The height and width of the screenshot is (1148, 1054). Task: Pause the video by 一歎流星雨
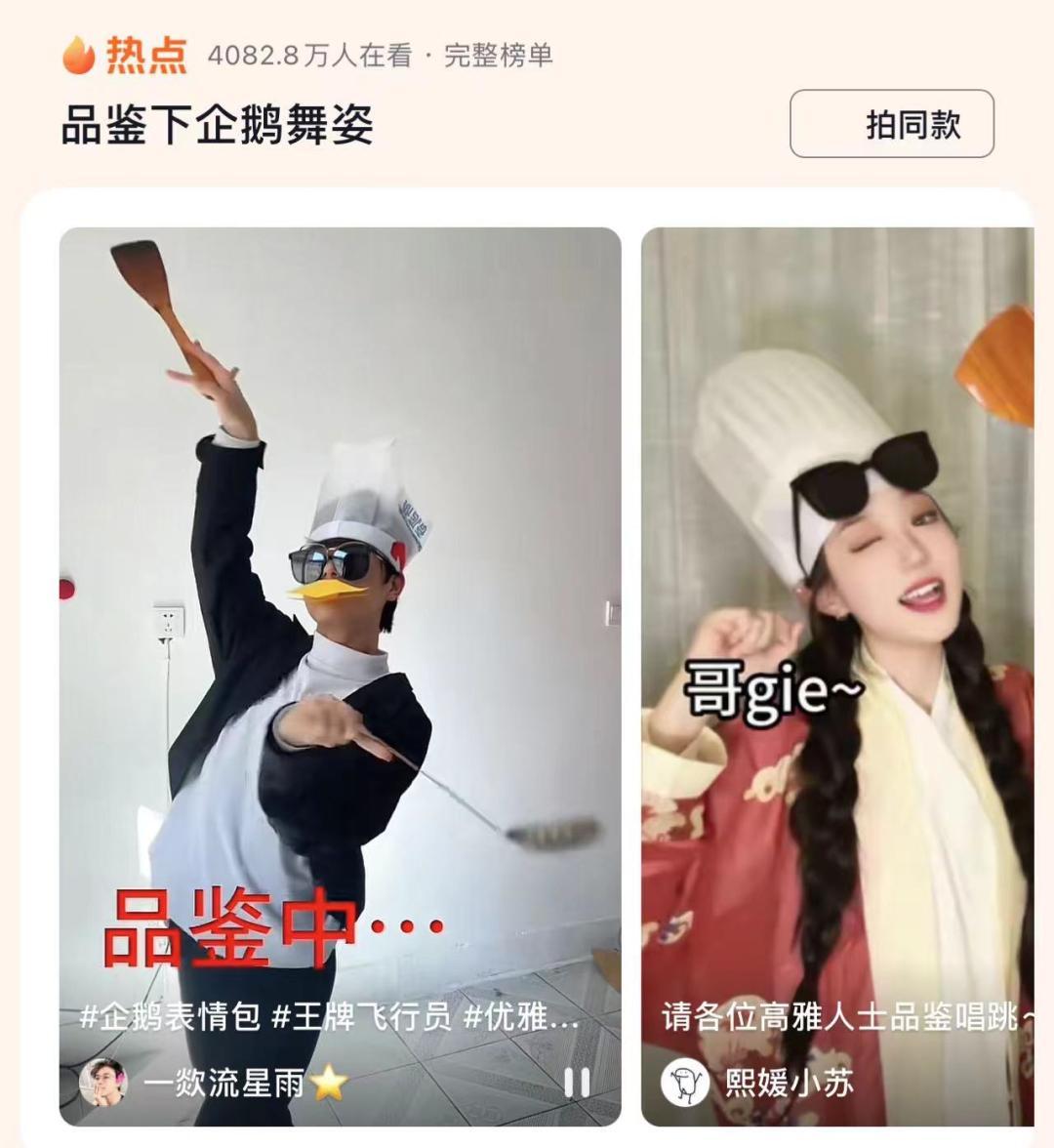click(x=577, y=1082)
